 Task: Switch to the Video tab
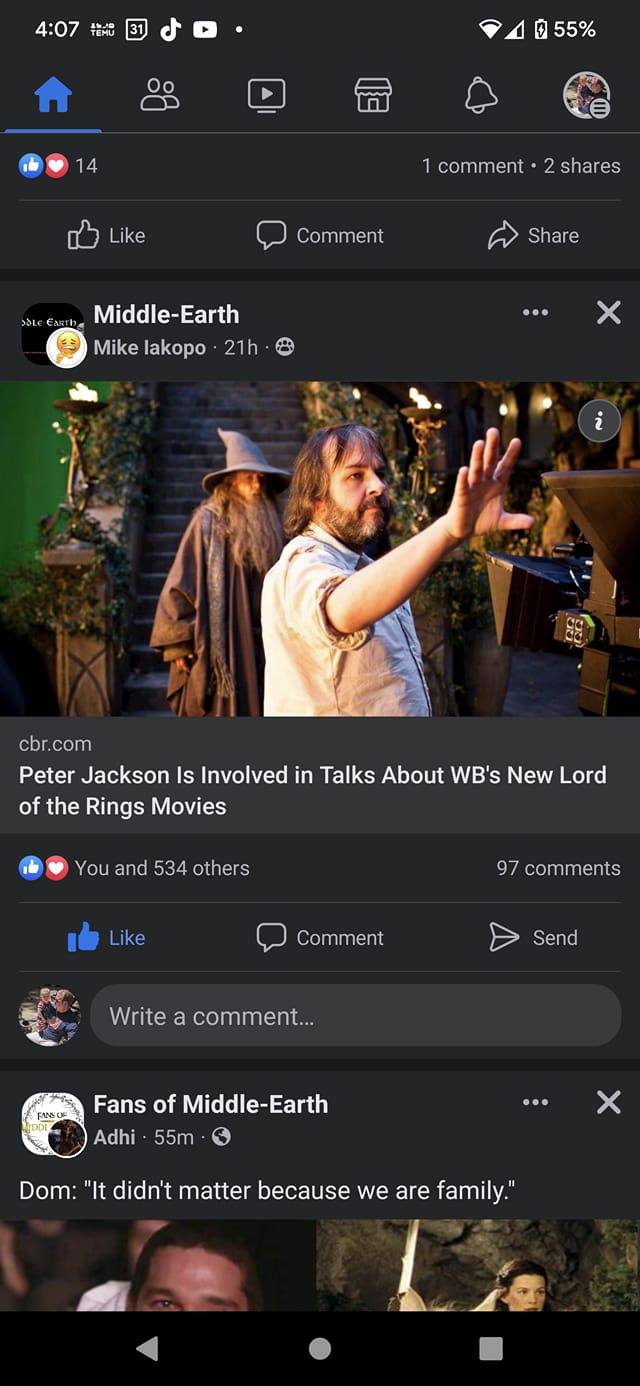click(266, 95)
